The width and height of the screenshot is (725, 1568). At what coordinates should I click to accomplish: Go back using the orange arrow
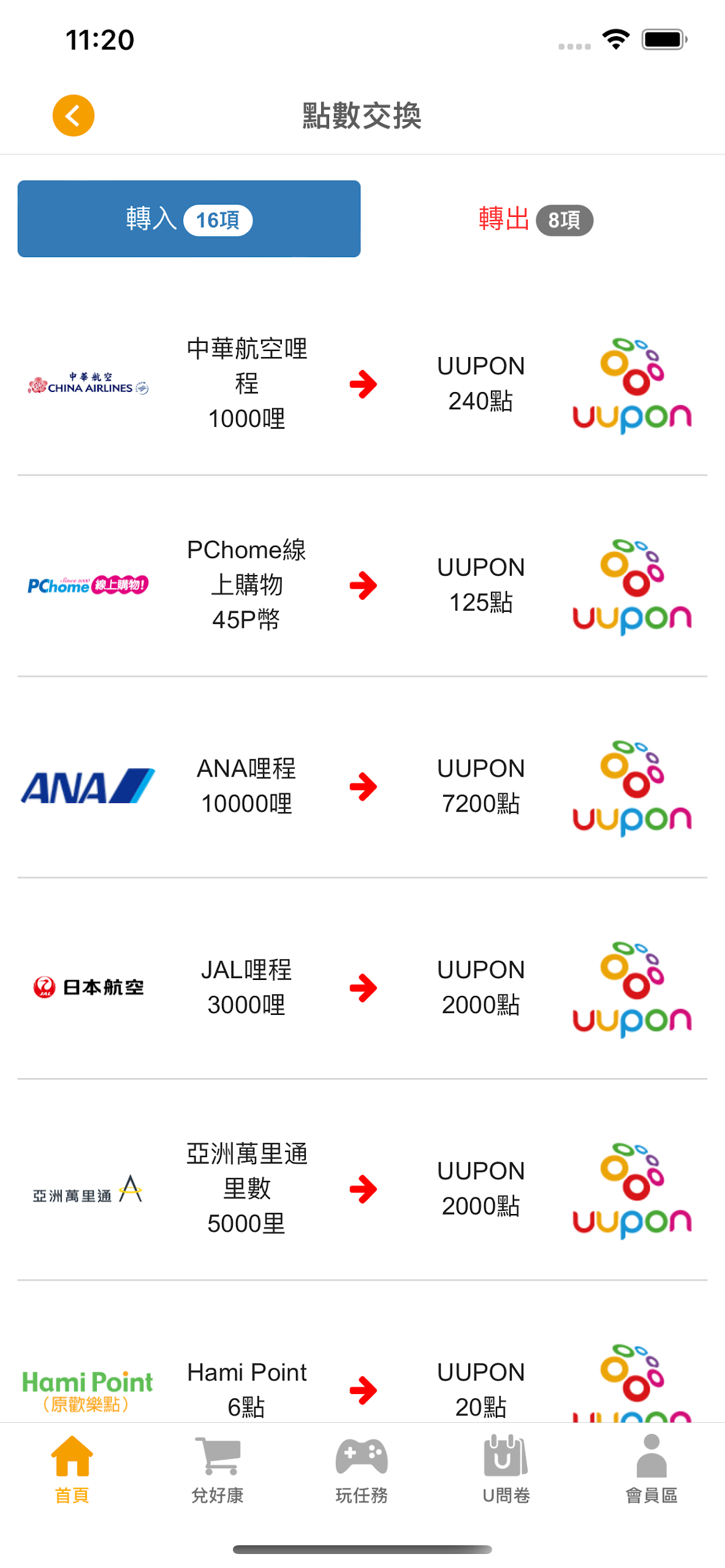[x=73, y=115]
